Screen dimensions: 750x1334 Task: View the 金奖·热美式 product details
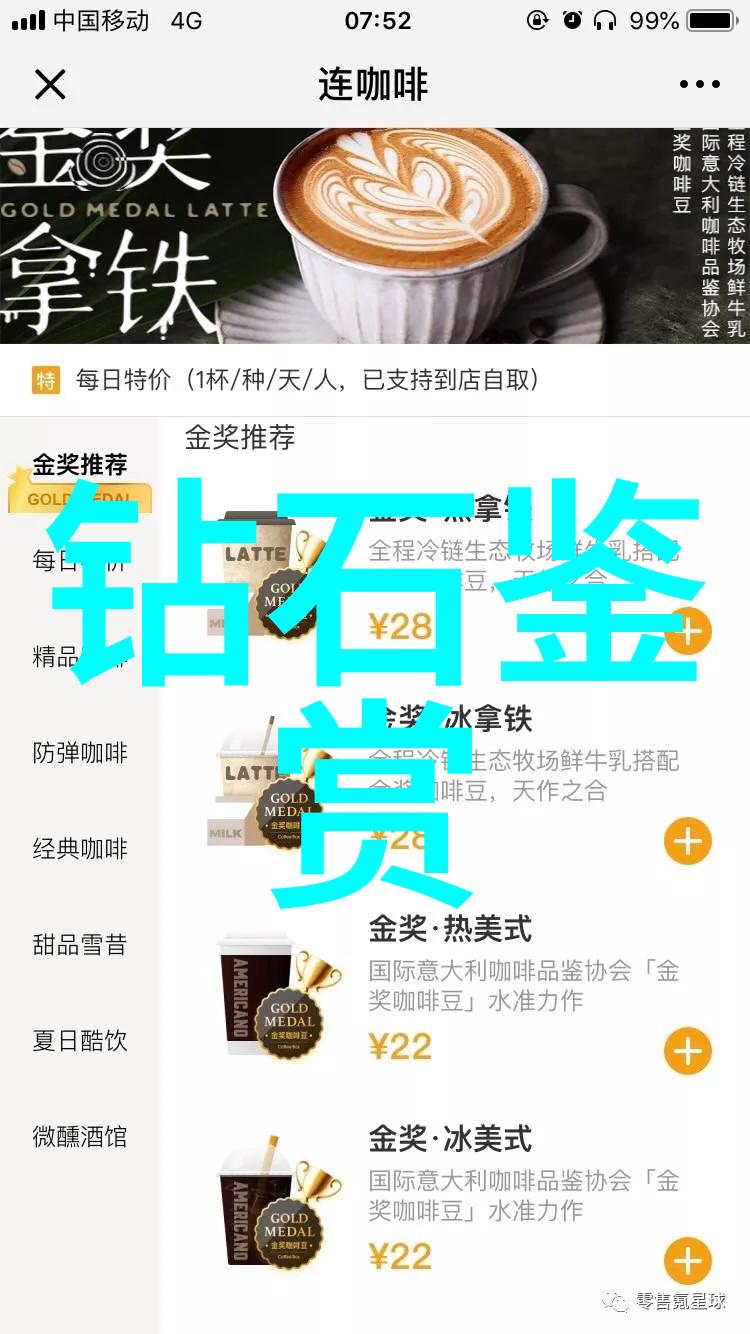[x=450, y=929]
